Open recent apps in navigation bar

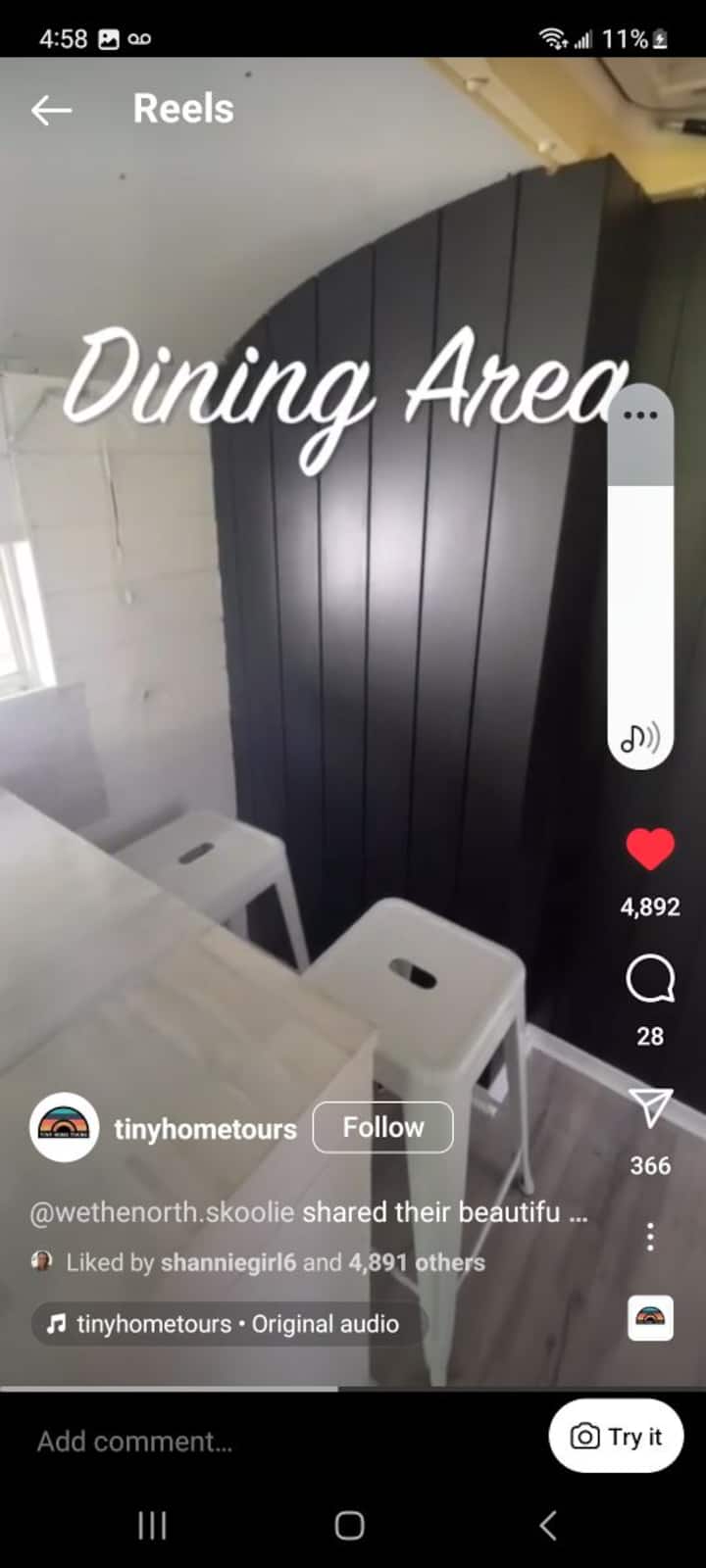click(x=152, y=1525)
